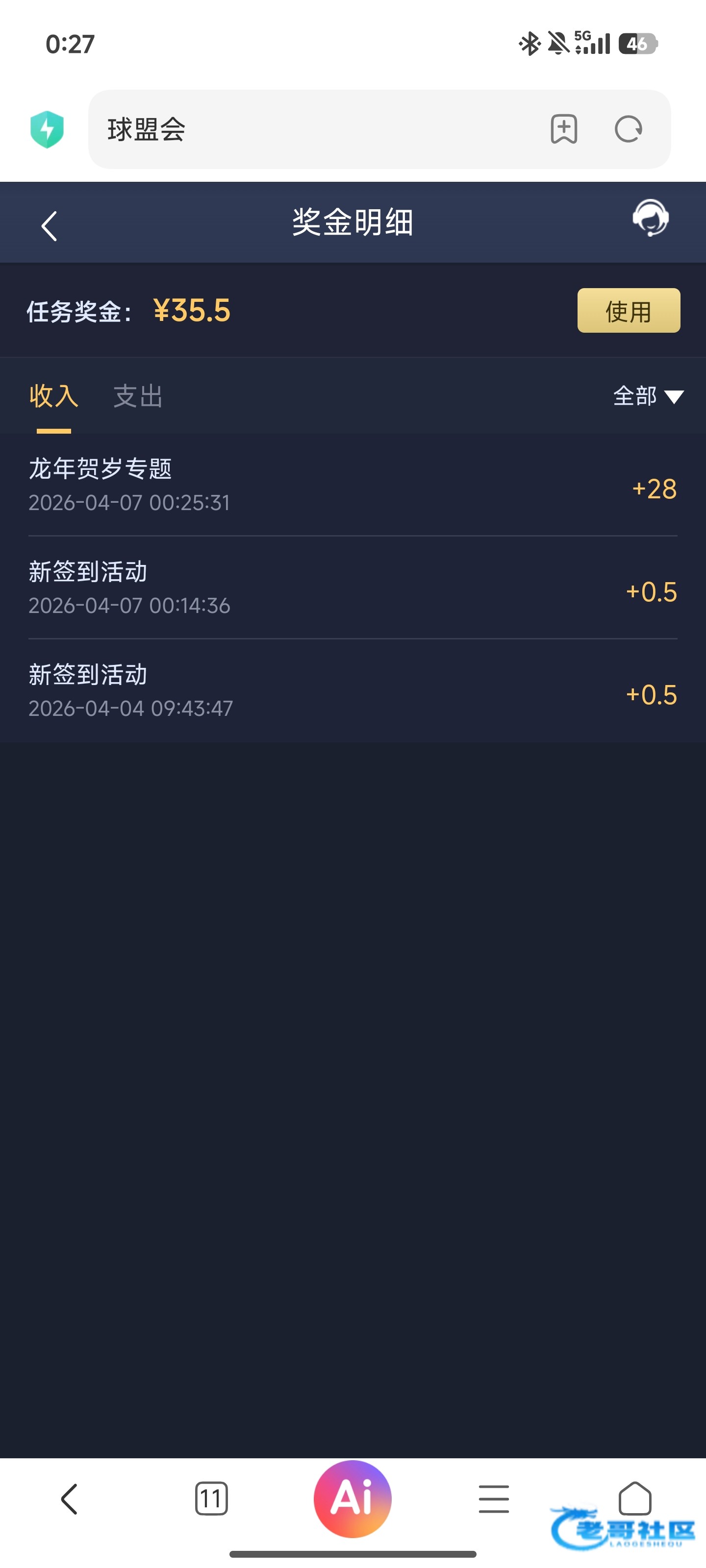Go back from the 奖金明细 page
The width and height of the screenshot is (706, 1568).
[x=50, y=226]
